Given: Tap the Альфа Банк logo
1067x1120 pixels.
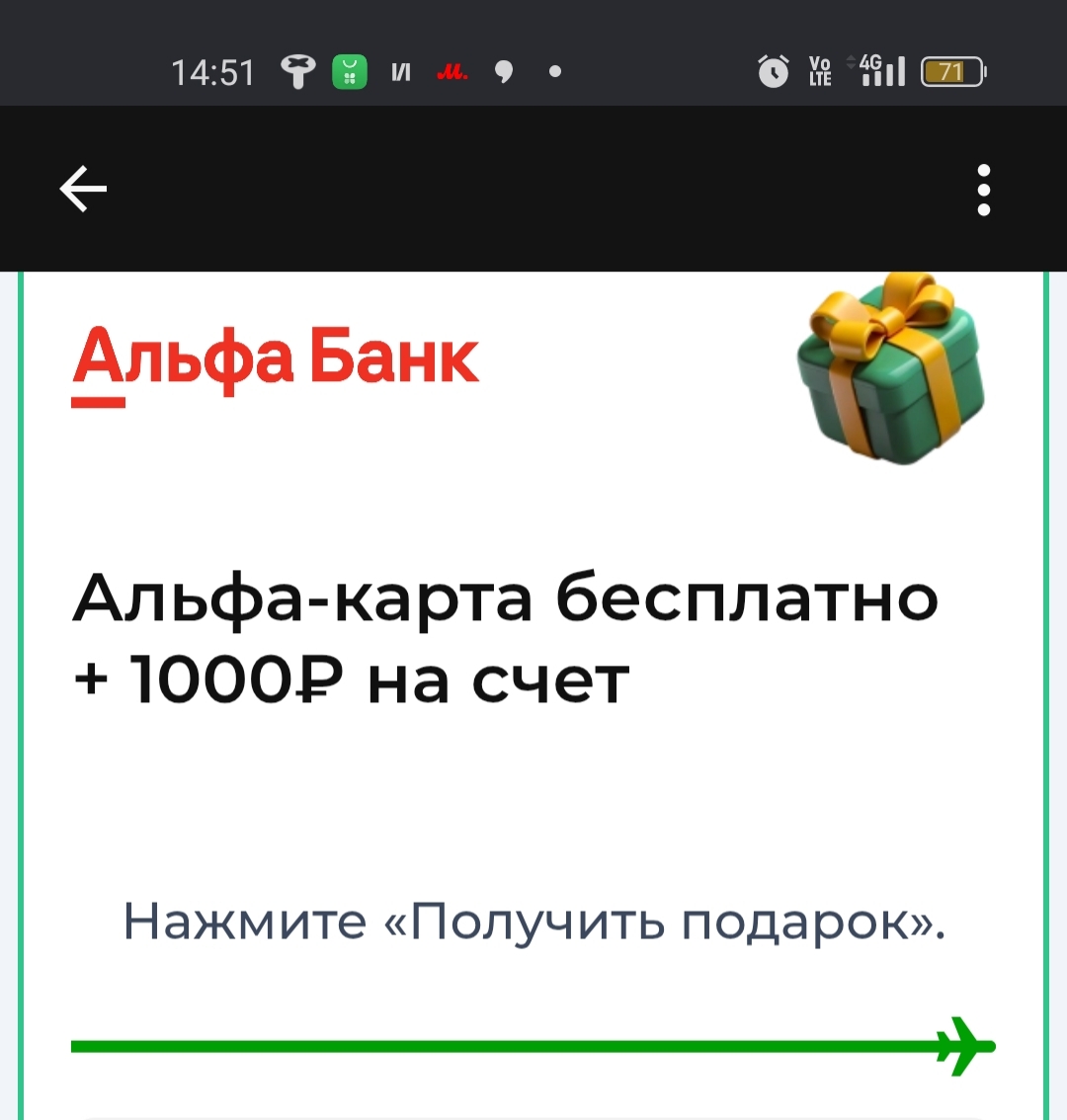Looking at the screenshot, I should [277, 360].
